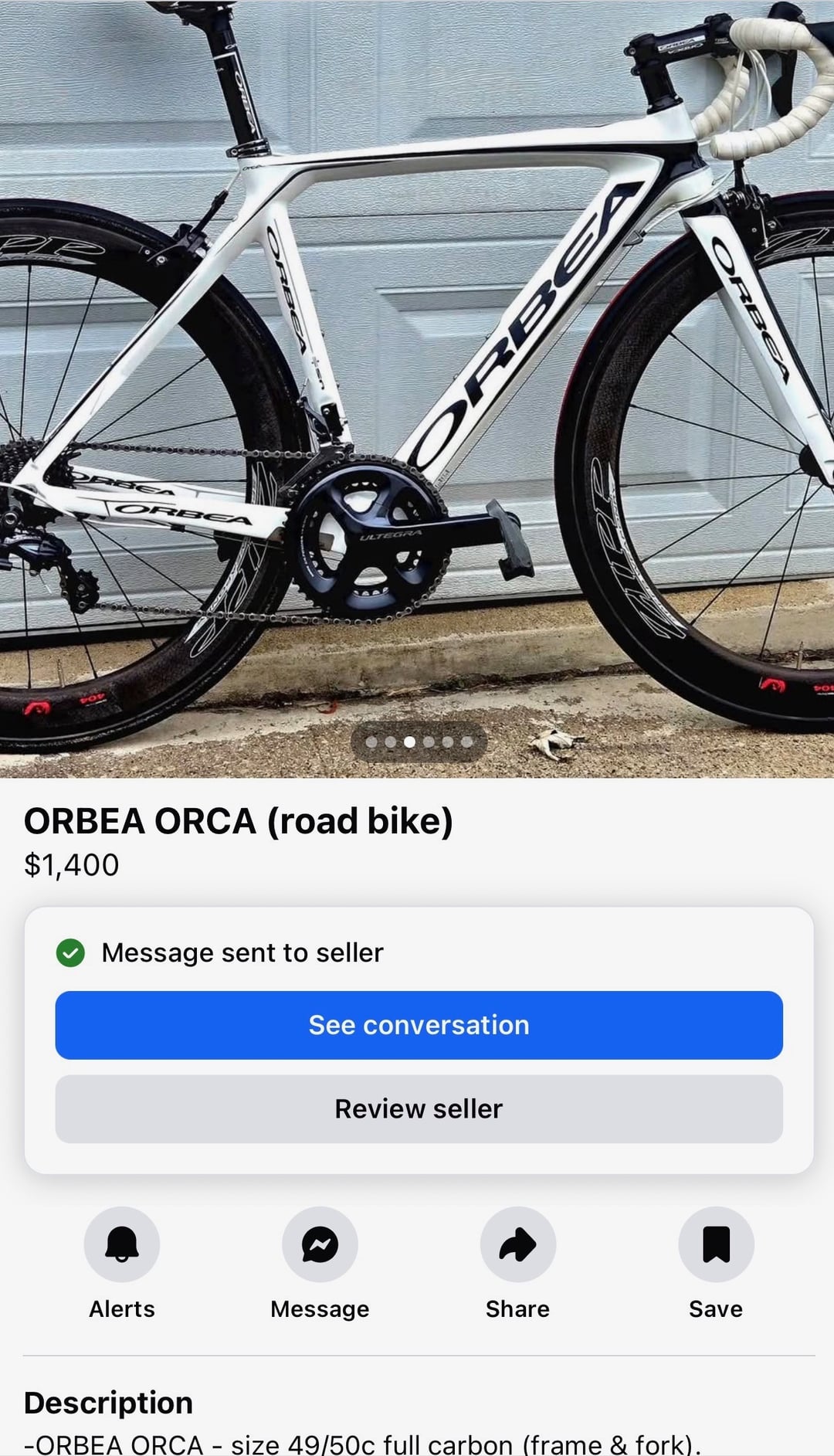
Task: Message the seller via Messenger icon
Action: pos(320,1244)
